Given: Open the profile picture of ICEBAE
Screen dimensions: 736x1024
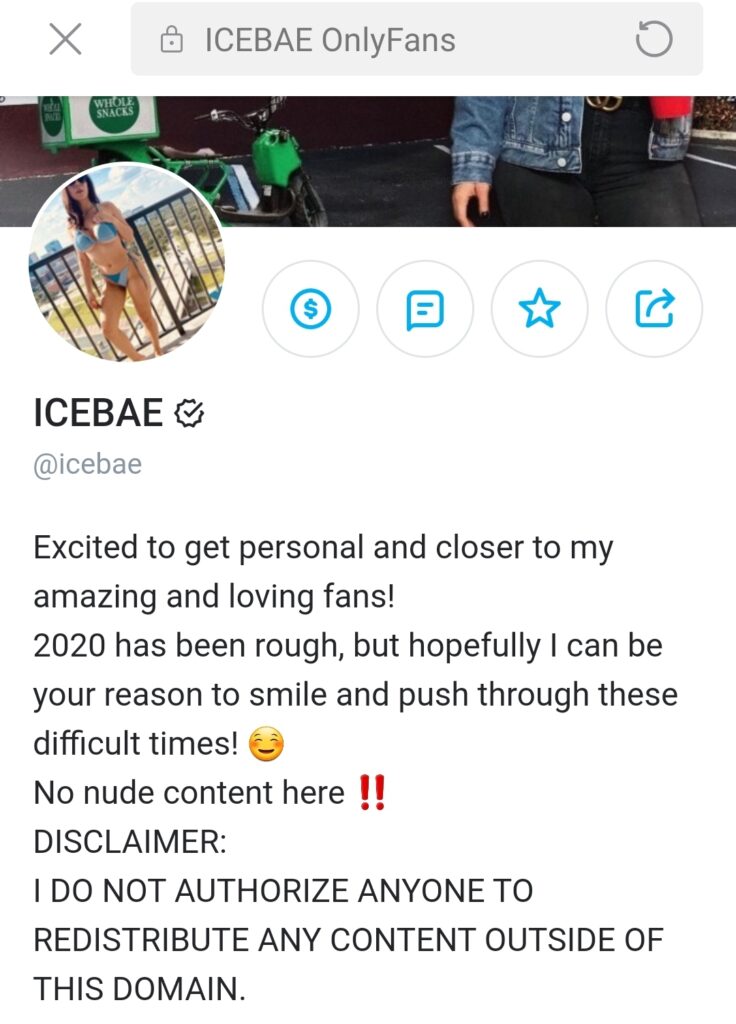Looking at the screenshot, I should coord(125,262).
